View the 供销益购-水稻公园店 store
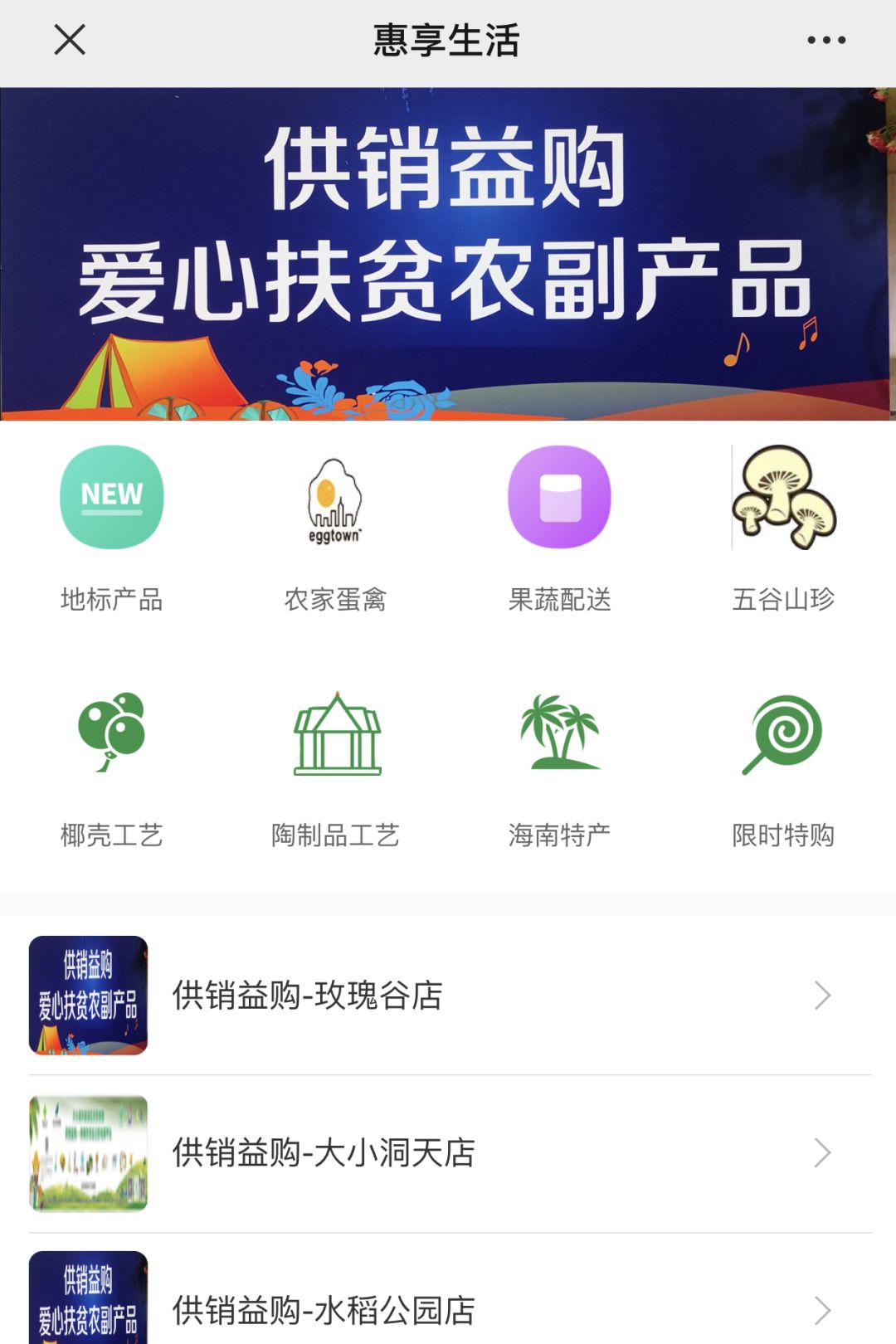 [x=448, y=1309]
